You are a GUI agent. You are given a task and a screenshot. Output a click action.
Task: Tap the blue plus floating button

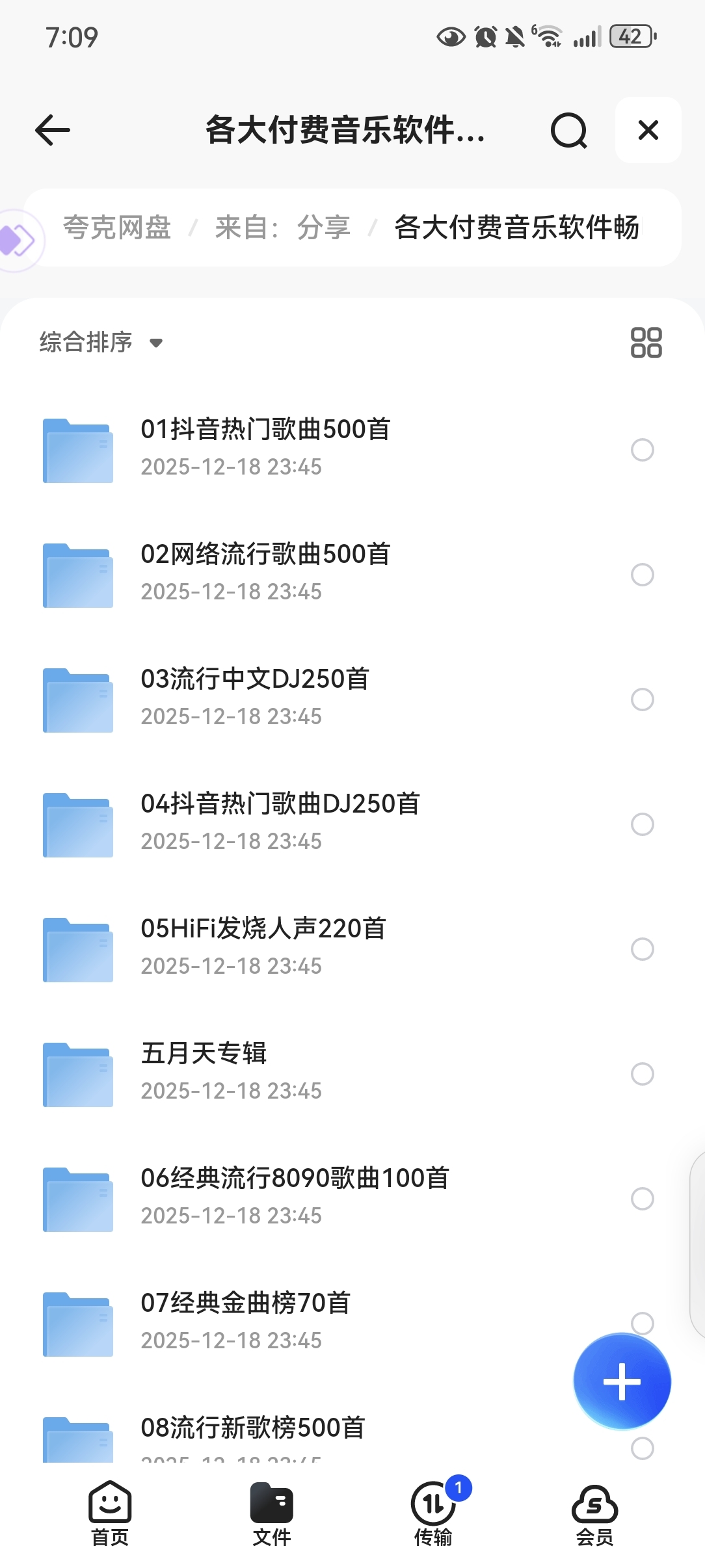point(622,1381)
